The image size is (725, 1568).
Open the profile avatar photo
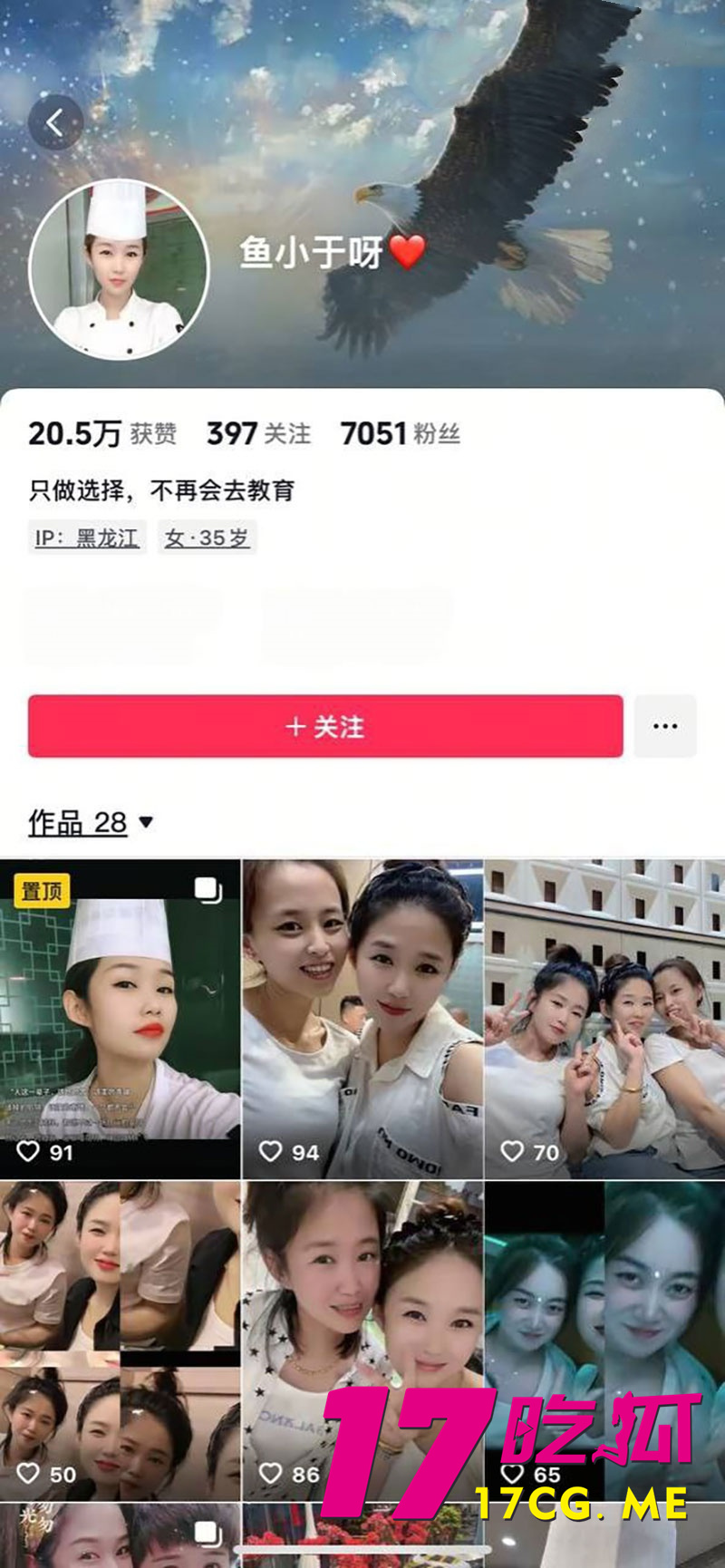click(x=119, y=269)
